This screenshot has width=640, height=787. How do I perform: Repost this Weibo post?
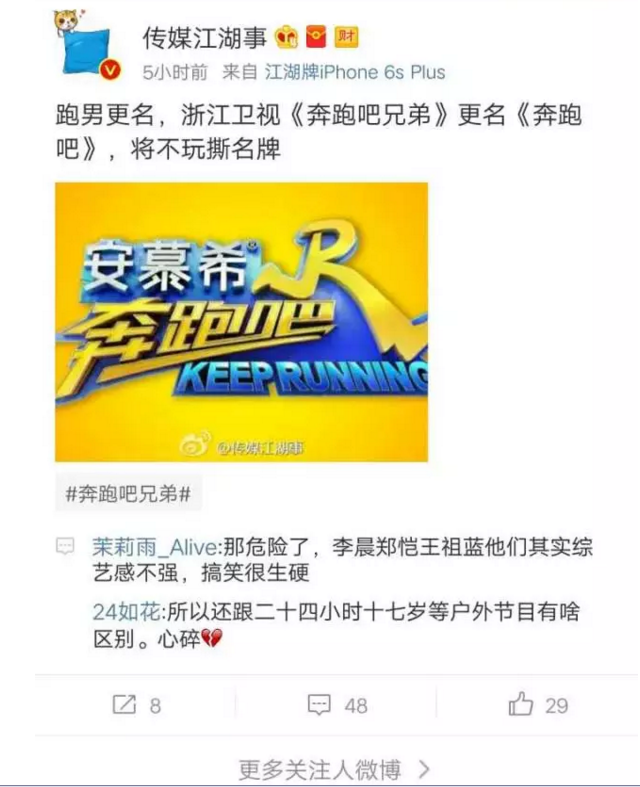[x=137, y=705]
